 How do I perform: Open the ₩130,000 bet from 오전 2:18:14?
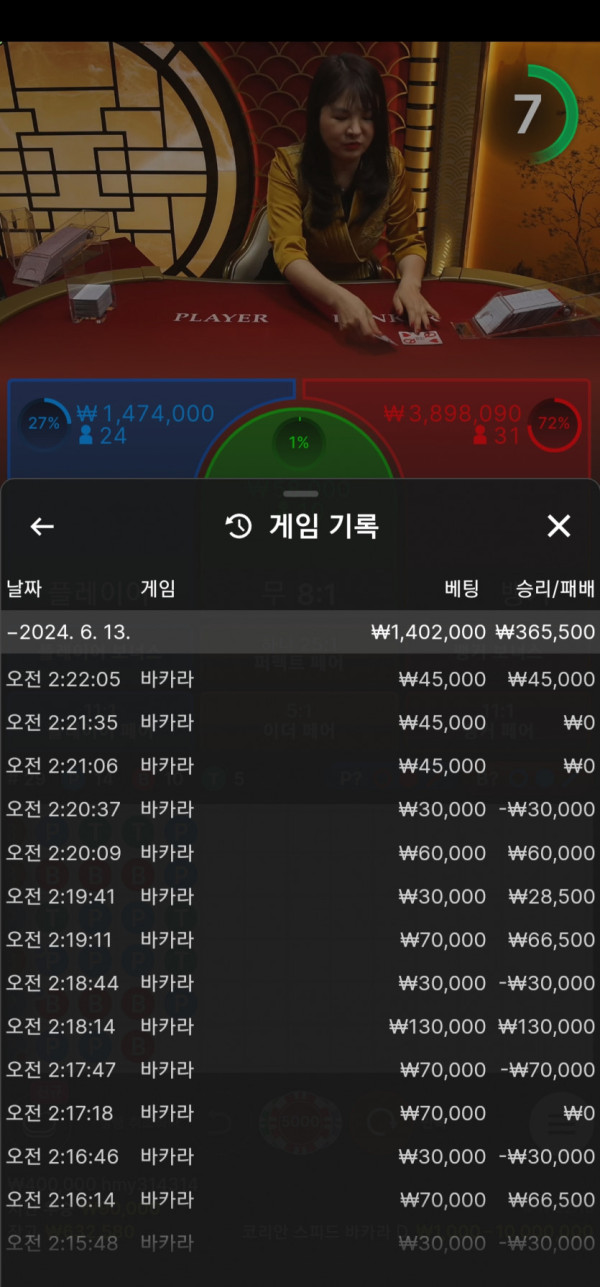[x=300, y=1026]
